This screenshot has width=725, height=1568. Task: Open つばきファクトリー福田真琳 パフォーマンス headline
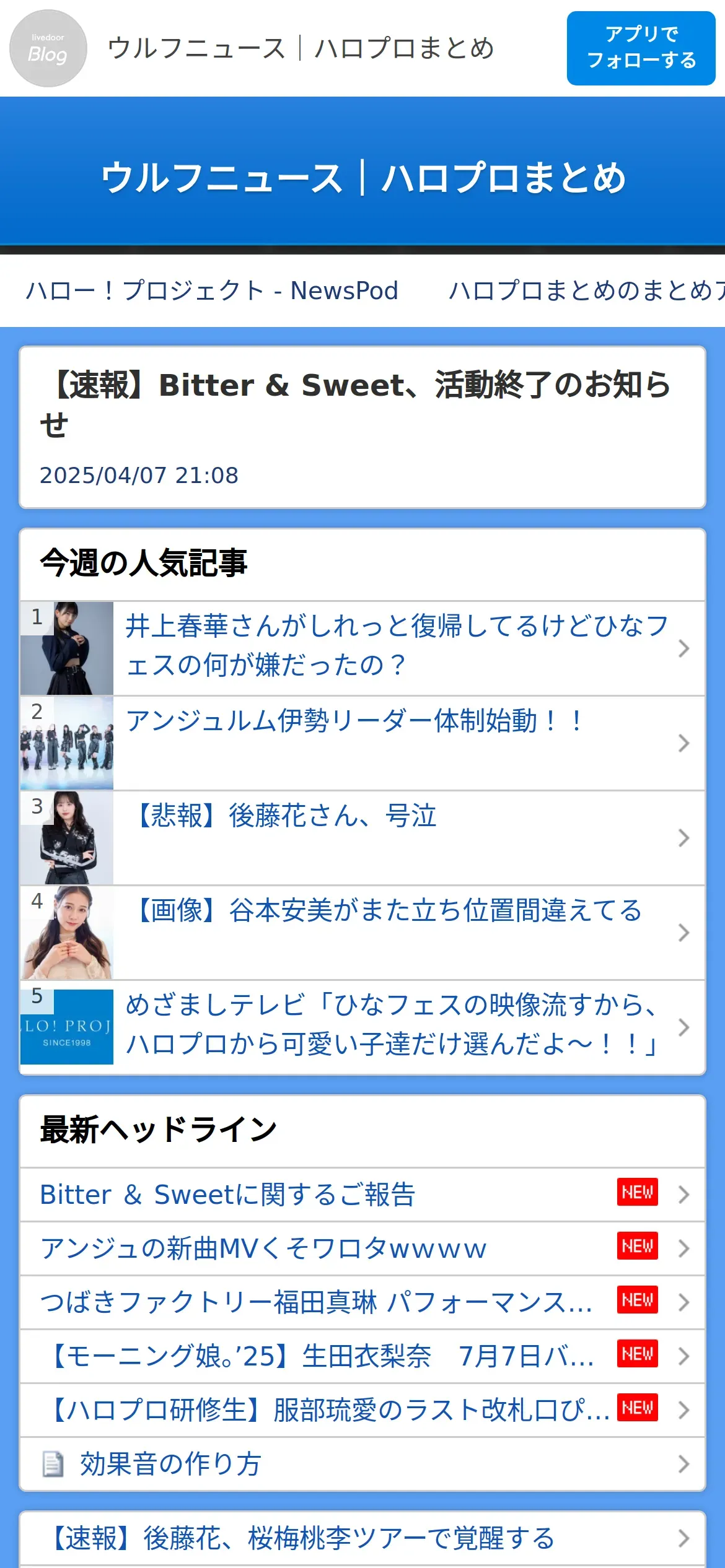316,1302
